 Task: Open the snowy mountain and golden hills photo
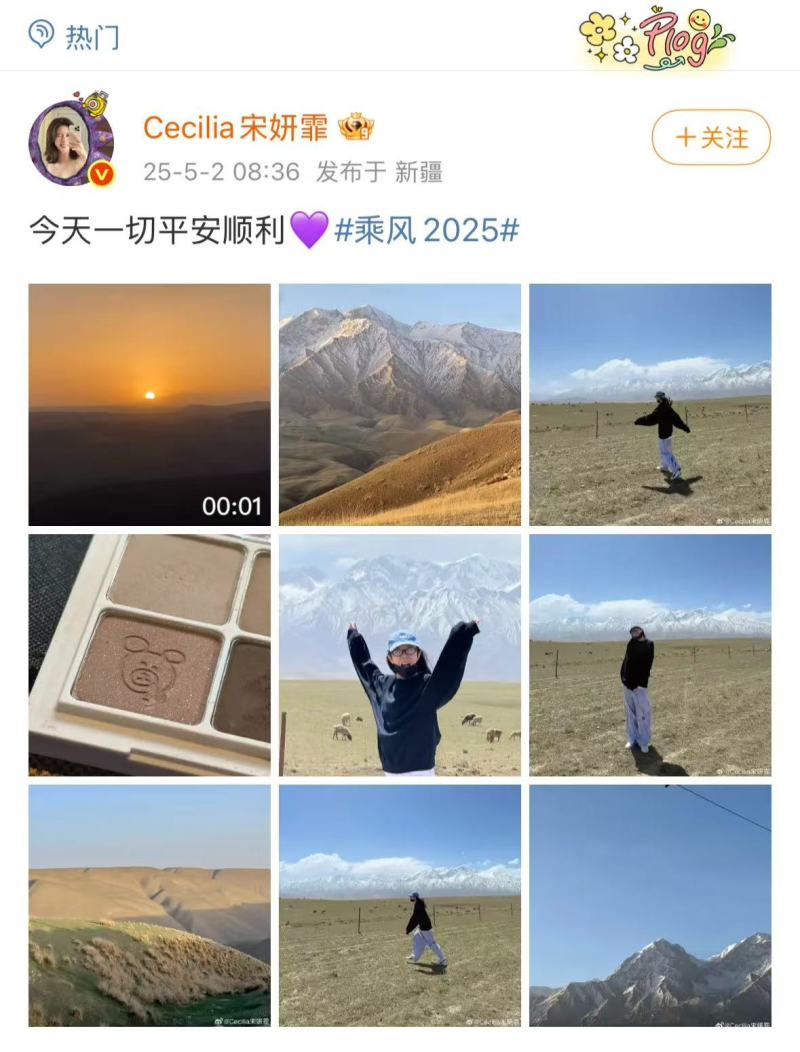click(x=400, y=404)
